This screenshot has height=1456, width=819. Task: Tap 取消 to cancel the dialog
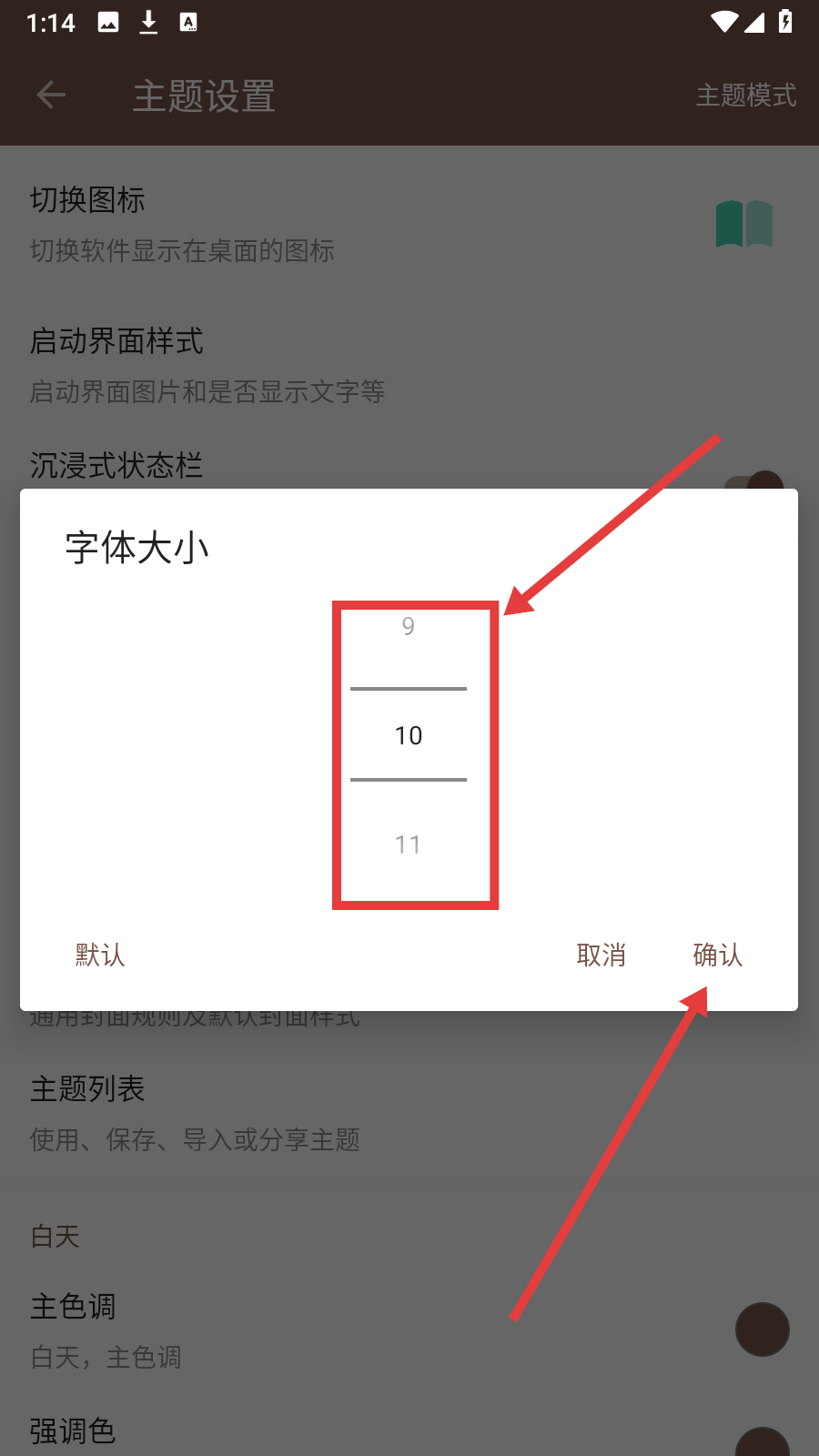pyautogui.click(x=601, y=955)
